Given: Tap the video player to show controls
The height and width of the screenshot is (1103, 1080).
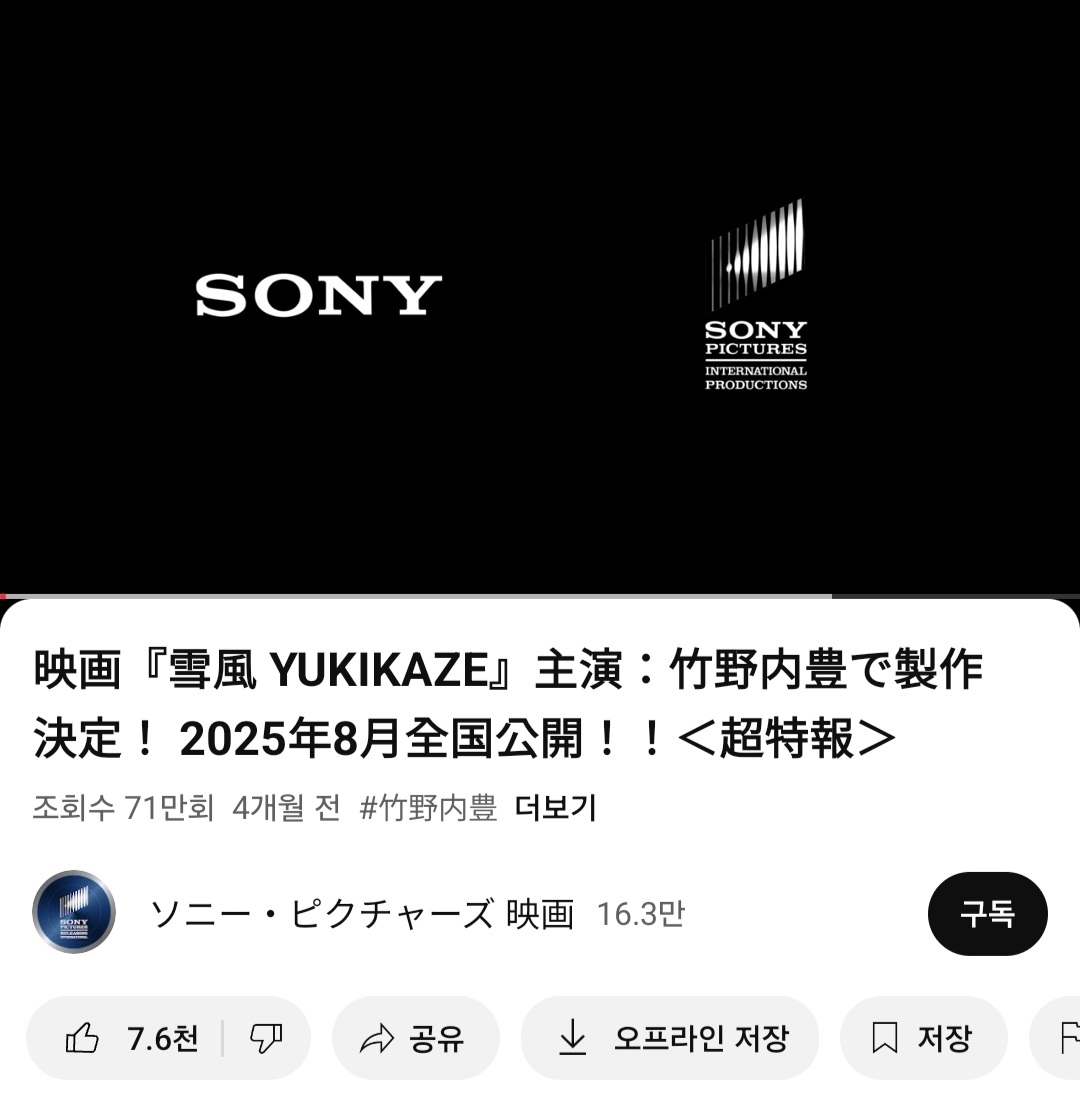Looking at the screenshot, I should tap(540, 300).
